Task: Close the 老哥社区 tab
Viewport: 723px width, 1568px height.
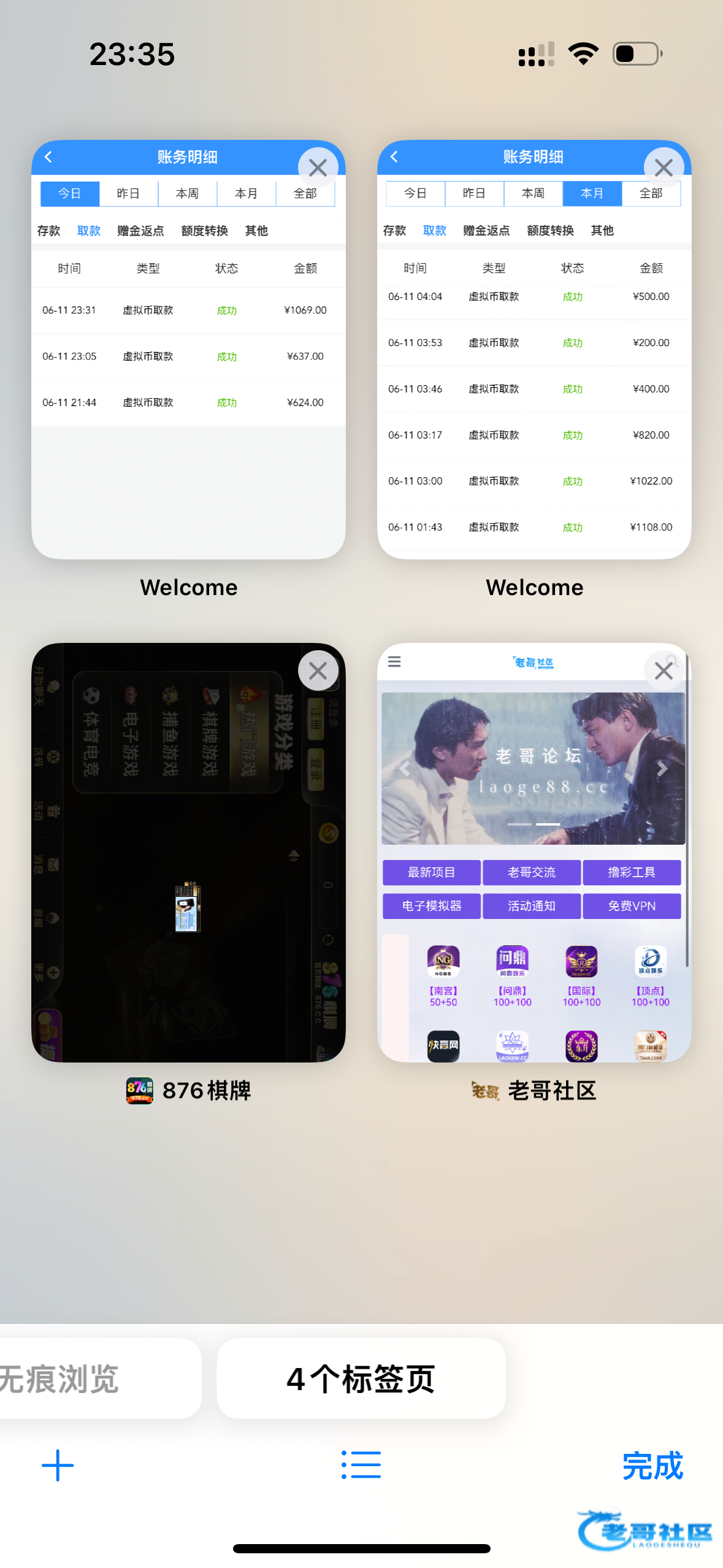Action: point(664,671)
